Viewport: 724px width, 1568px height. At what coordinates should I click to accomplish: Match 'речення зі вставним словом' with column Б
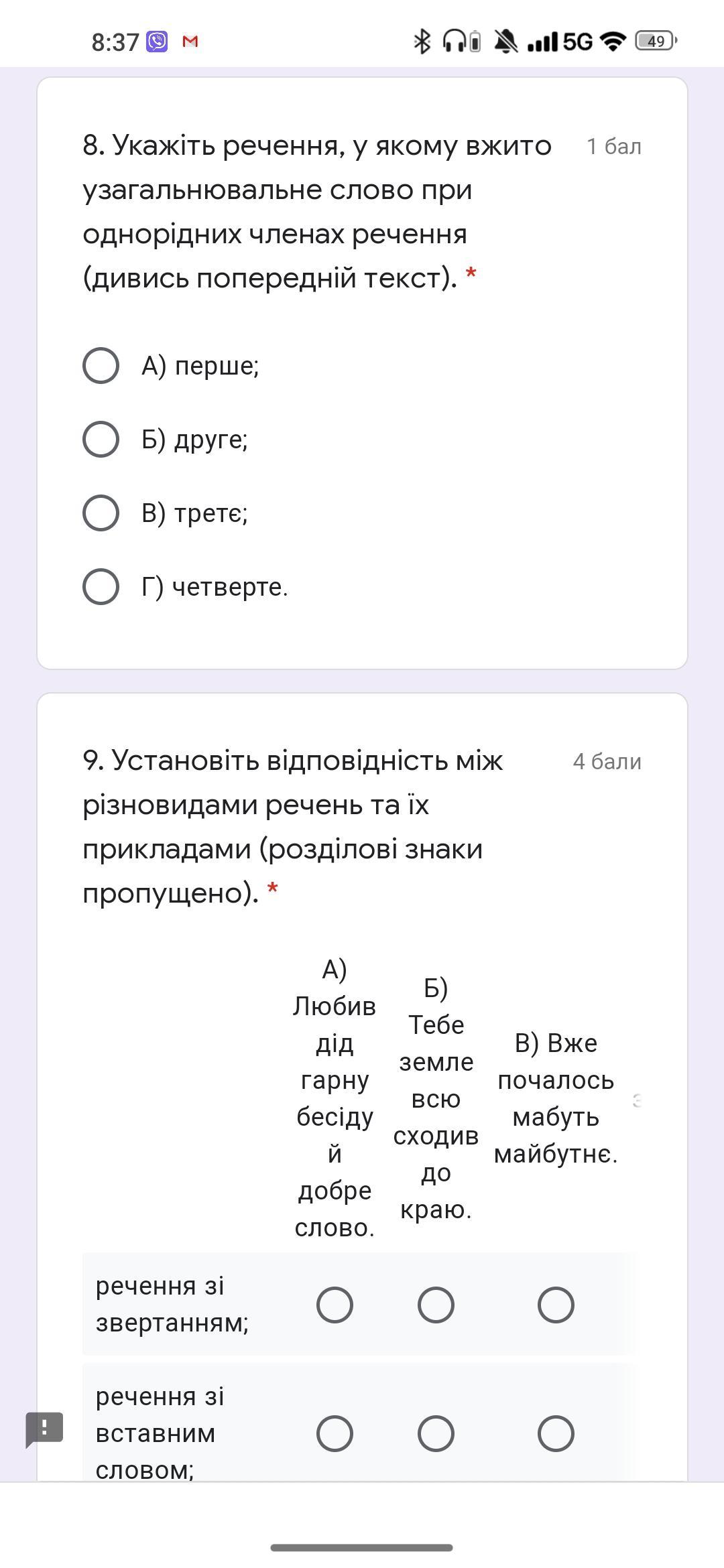(x=436, y=1433)
